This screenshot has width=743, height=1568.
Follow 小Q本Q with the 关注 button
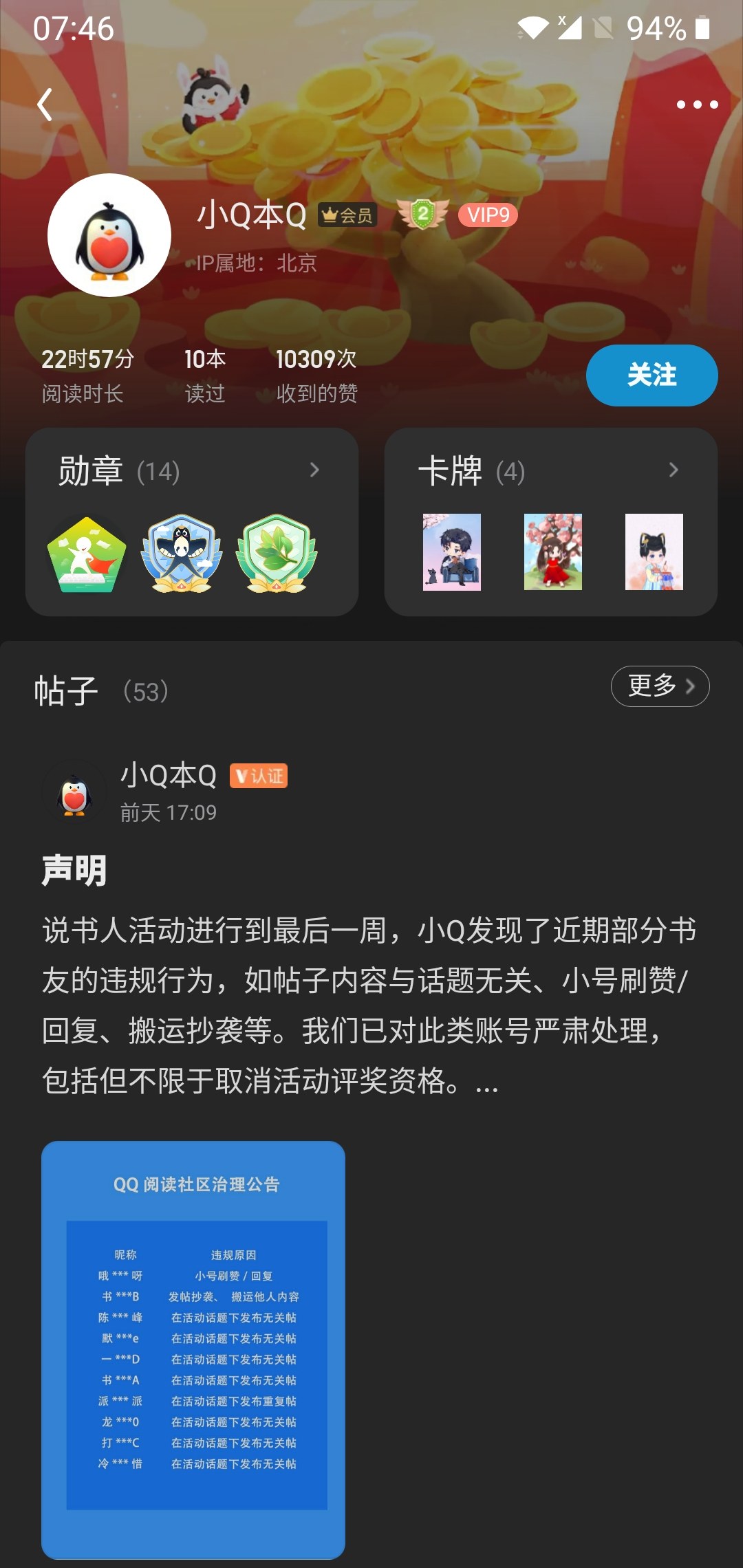[652, 375]
